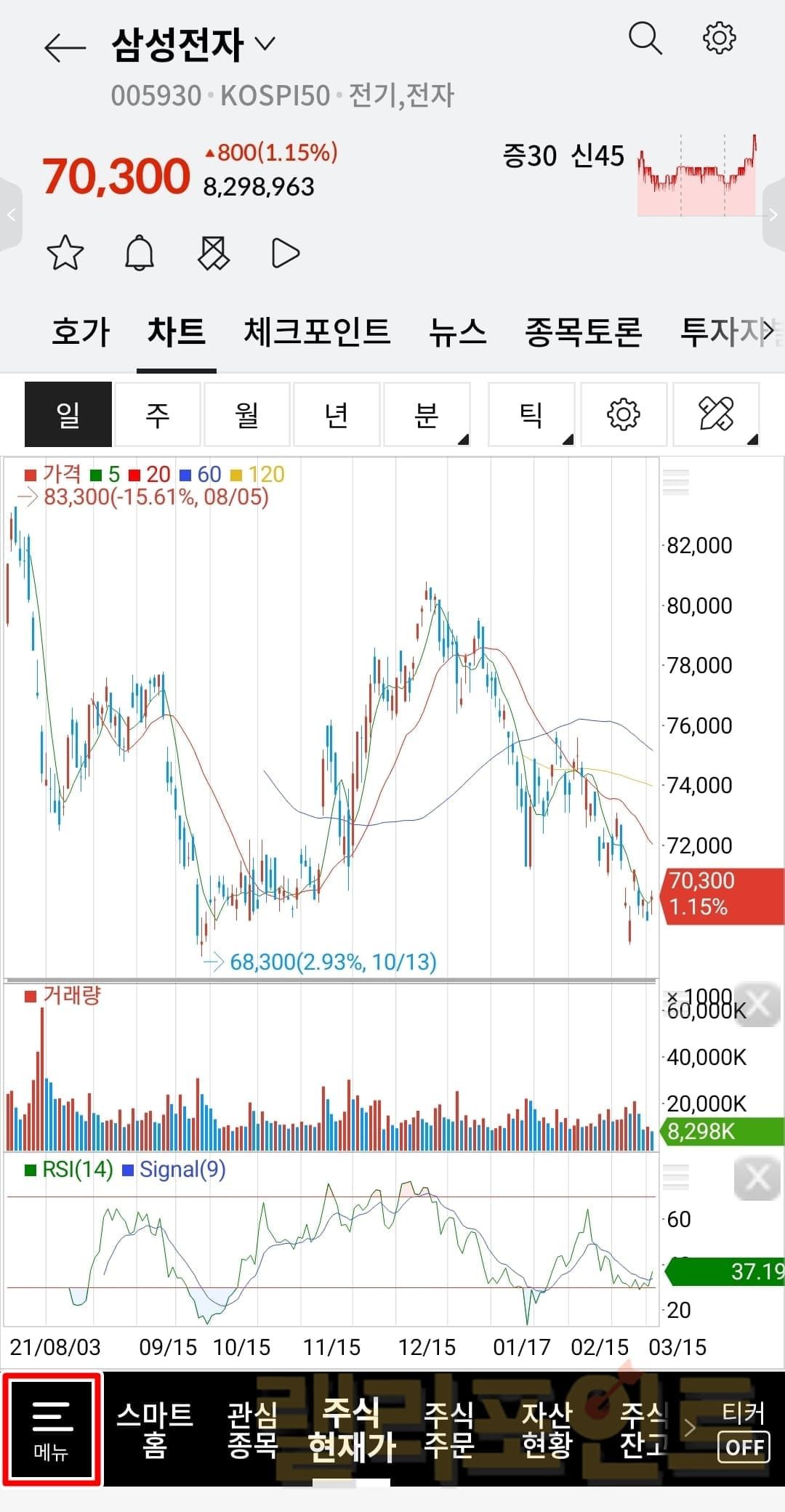Open the 분 minute chart dropdown
The height and width of the screenshot is (1512, 785).
(427, 414)
